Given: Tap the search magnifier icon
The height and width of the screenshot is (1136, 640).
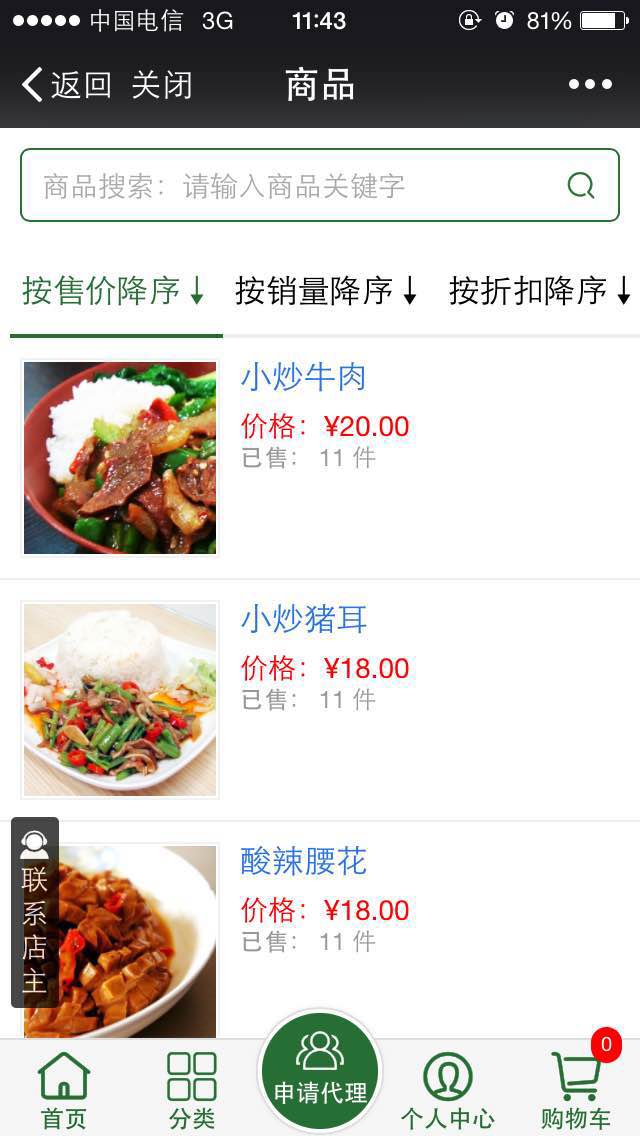Looking at the screenshot, I should (x=581, y=186).
